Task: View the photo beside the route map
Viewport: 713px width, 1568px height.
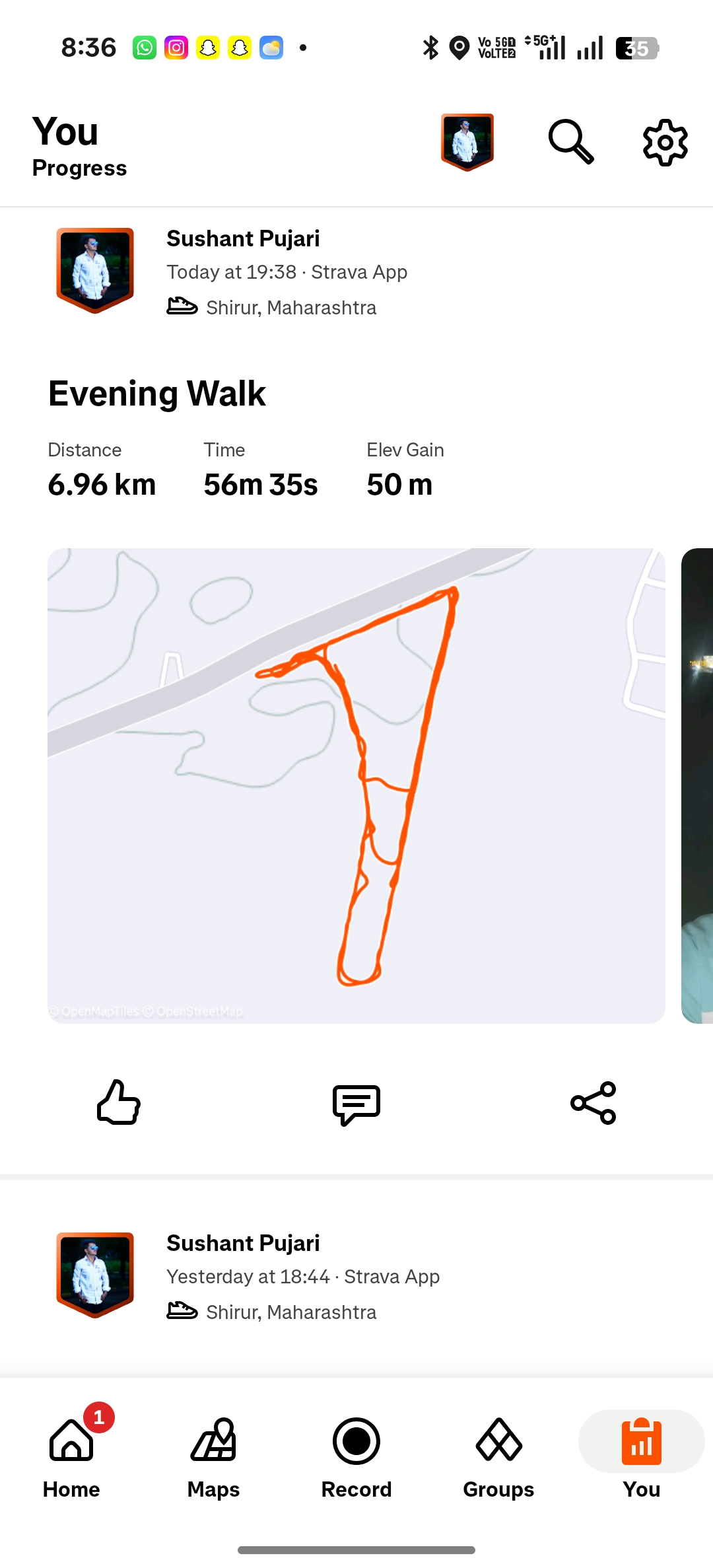Action: coord(697,785)
